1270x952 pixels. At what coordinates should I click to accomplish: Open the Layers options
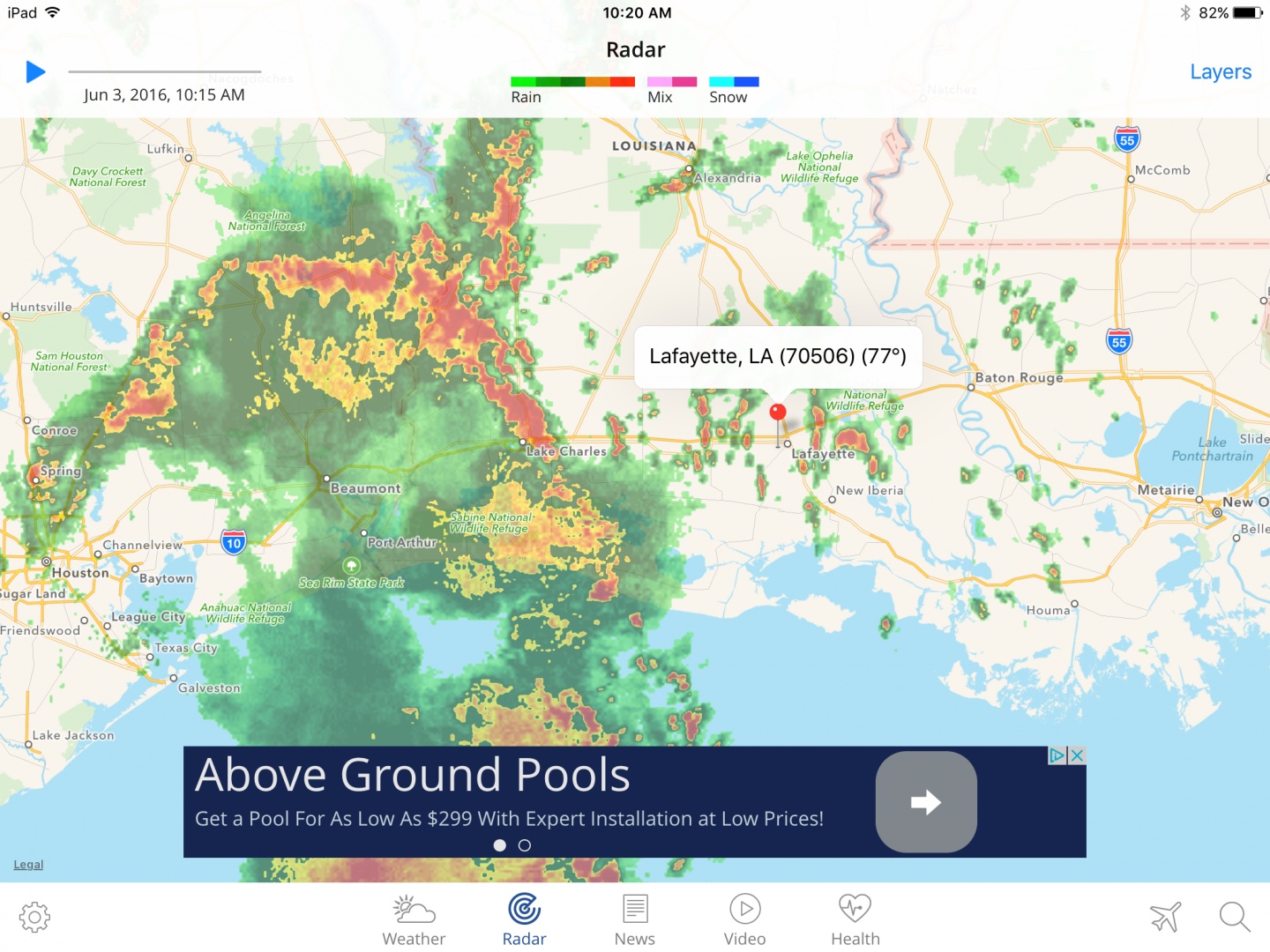(x=1220, y=72)
